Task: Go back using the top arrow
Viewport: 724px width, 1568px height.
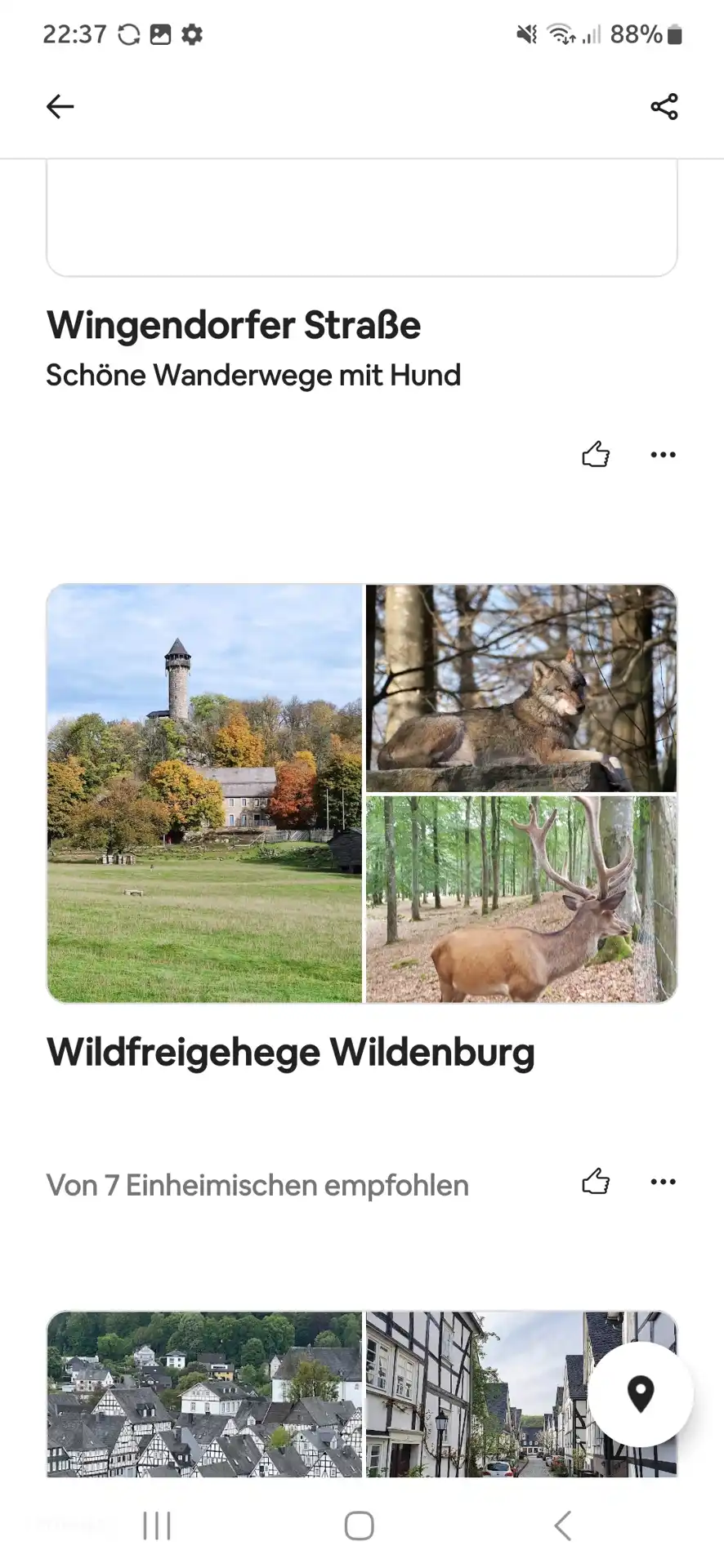Action: click(x=60, y=106)
